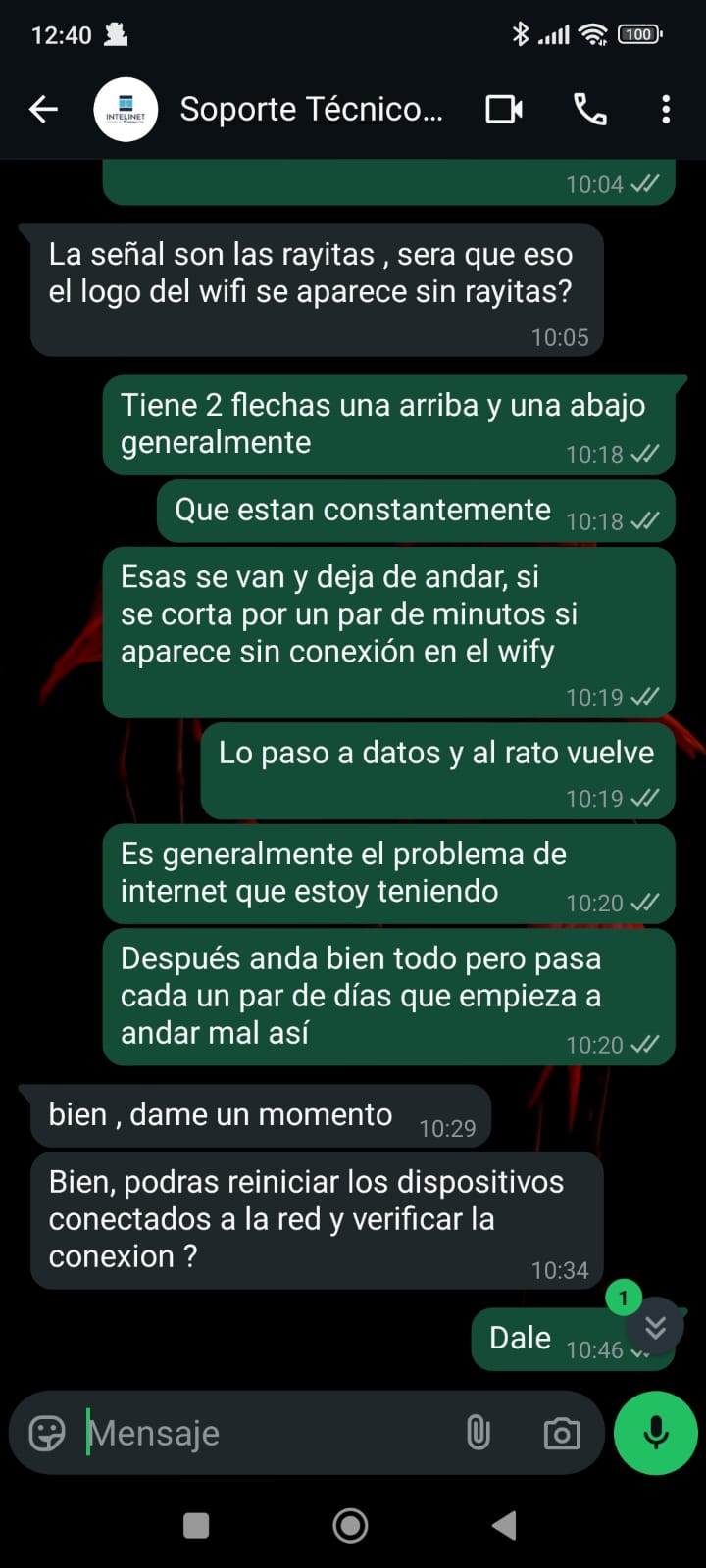Image resolution: width=706 pixels, height=1568 pixels.
Task: Open the recent apps view
Action: 196,1525
